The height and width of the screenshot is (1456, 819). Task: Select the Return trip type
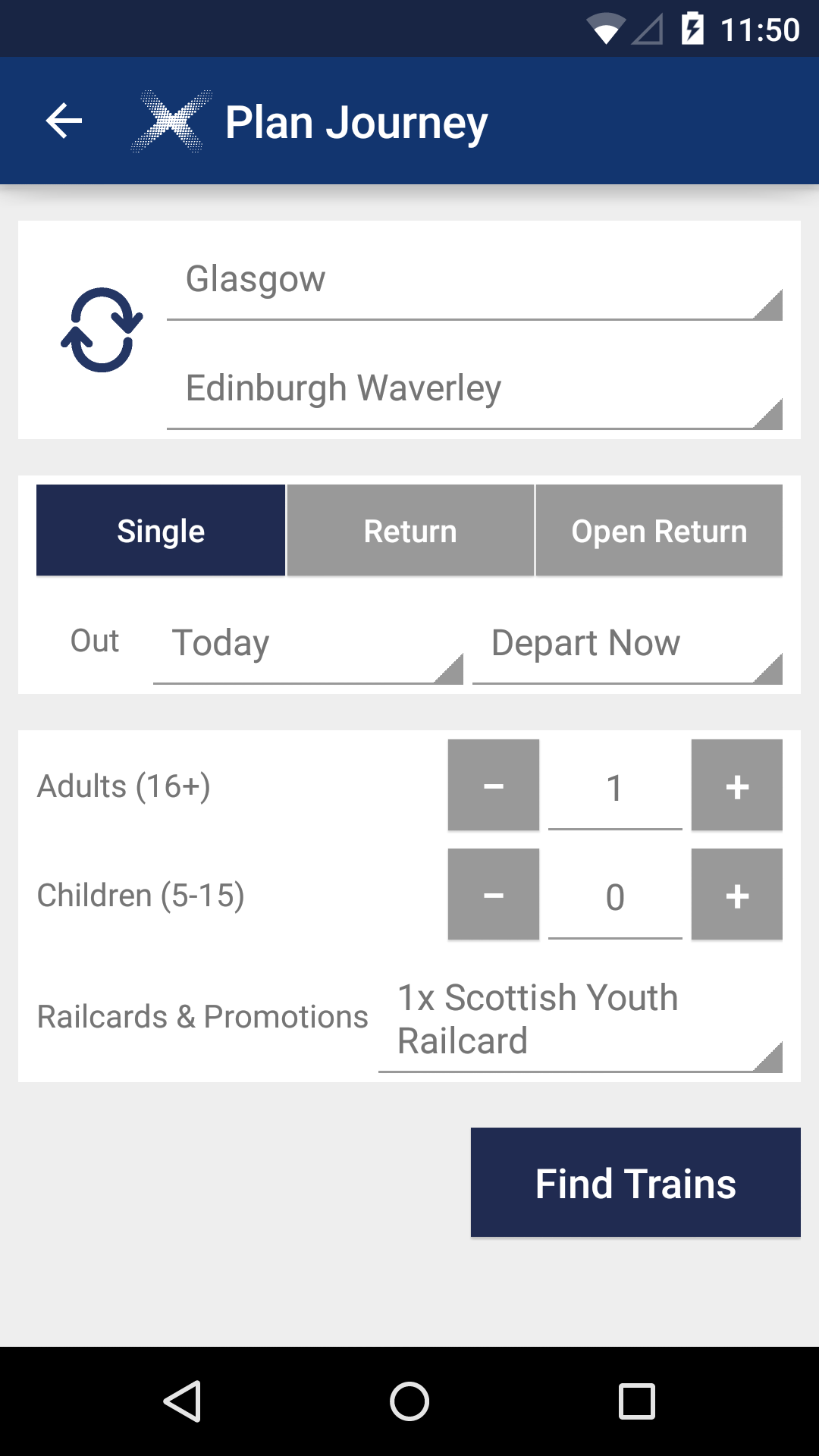point(409,529)
